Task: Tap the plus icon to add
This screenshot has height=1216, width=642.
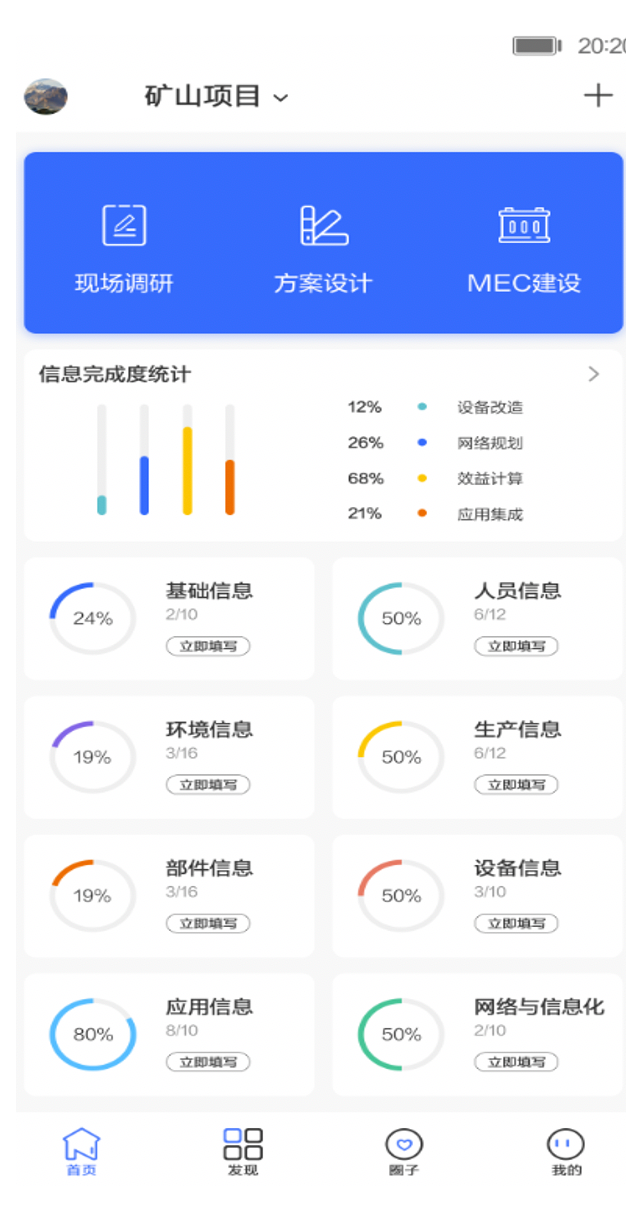Action: tap(597, 95)
